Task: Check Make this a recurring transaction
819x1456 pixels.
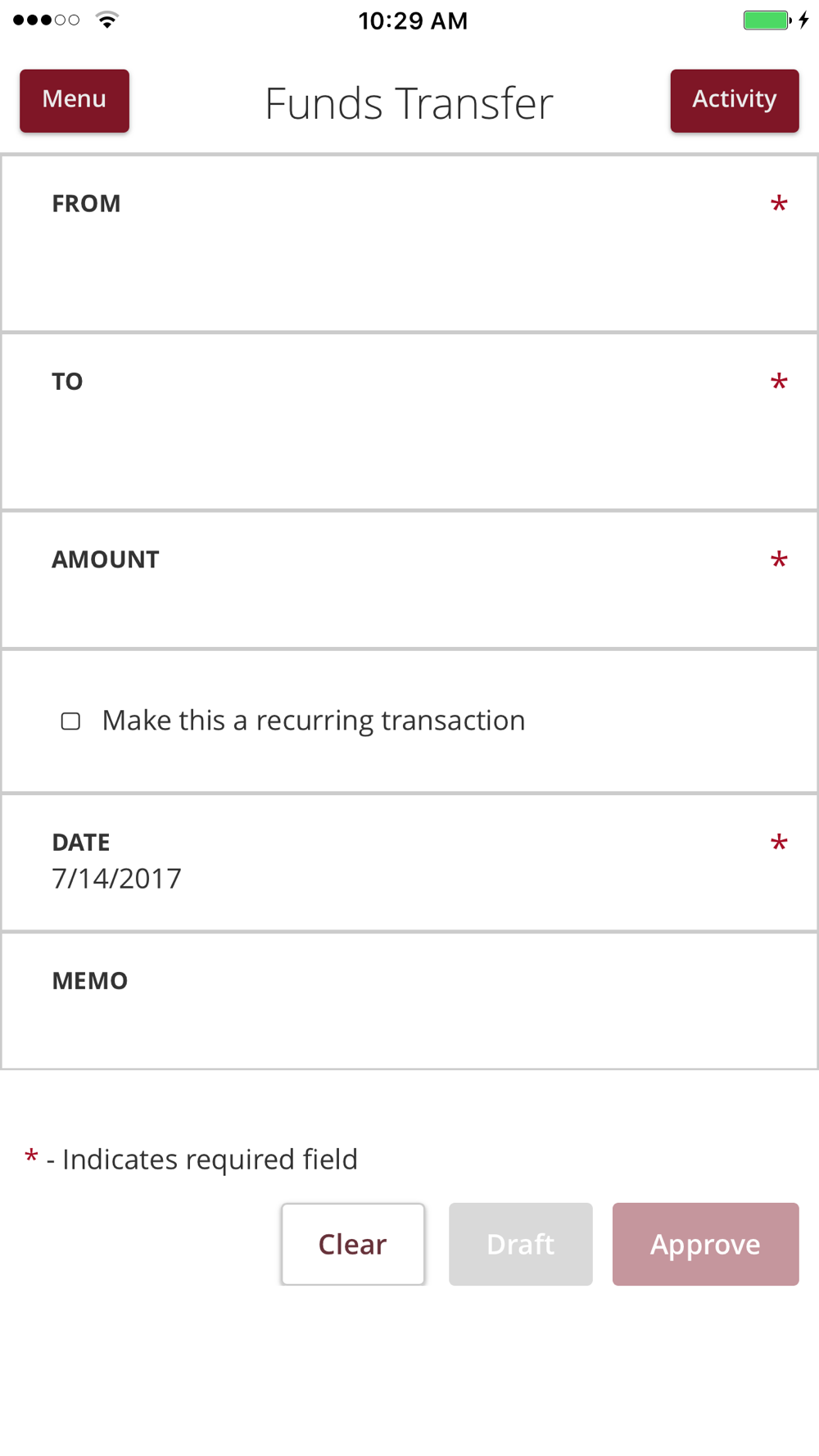Action: pyautogui.click(x=71, y=721)
